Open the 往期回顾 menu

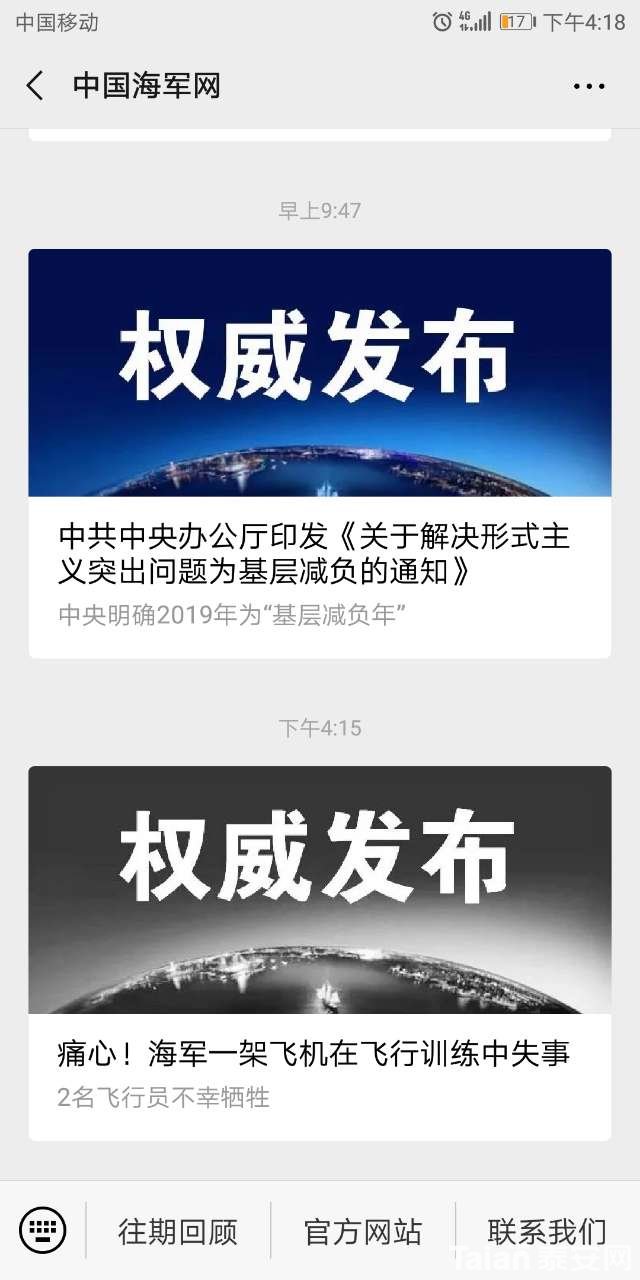pyautogui.click(x=178, y=1231)
